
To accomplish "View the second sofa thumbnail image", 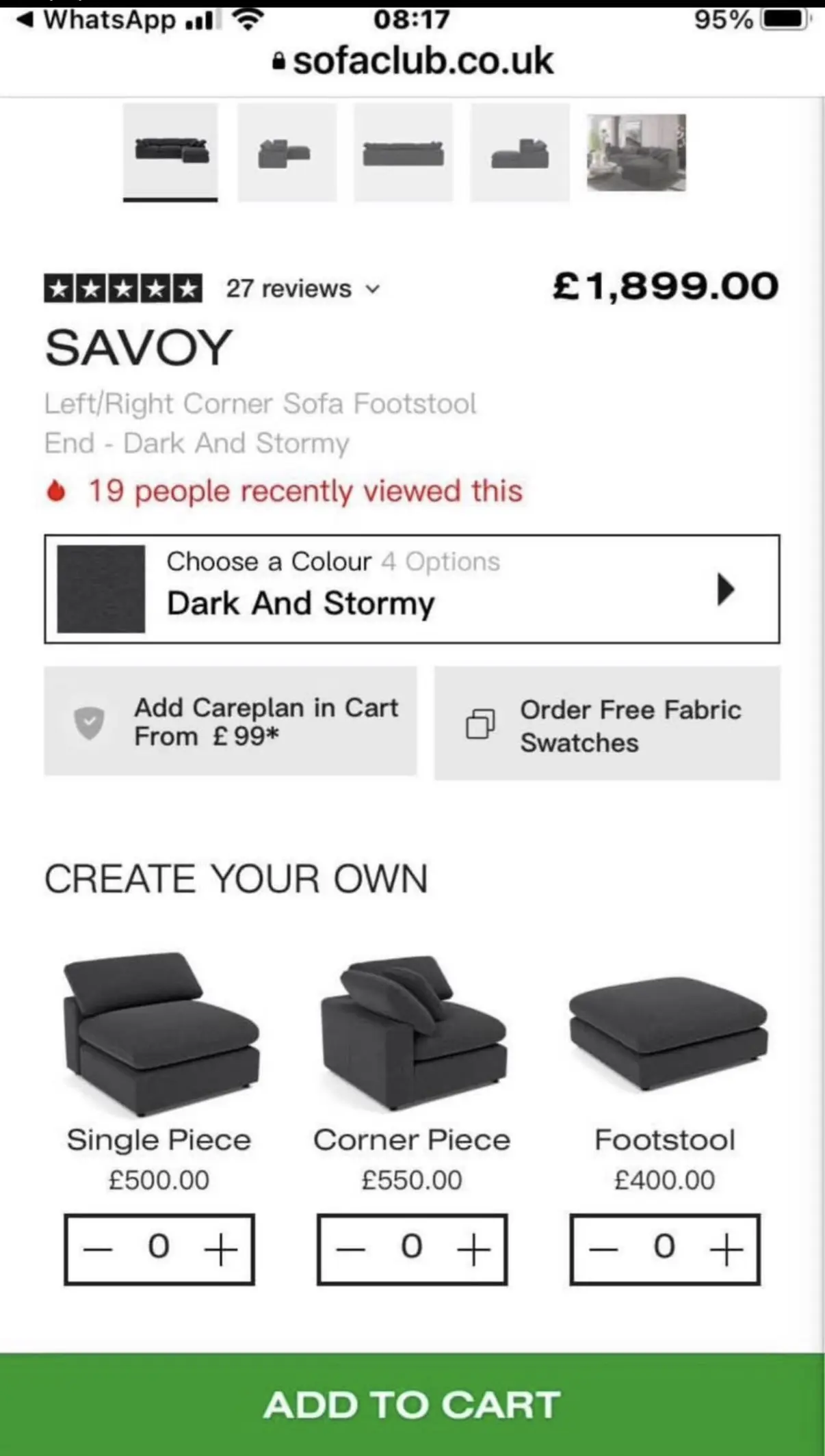I will point(287,152).
